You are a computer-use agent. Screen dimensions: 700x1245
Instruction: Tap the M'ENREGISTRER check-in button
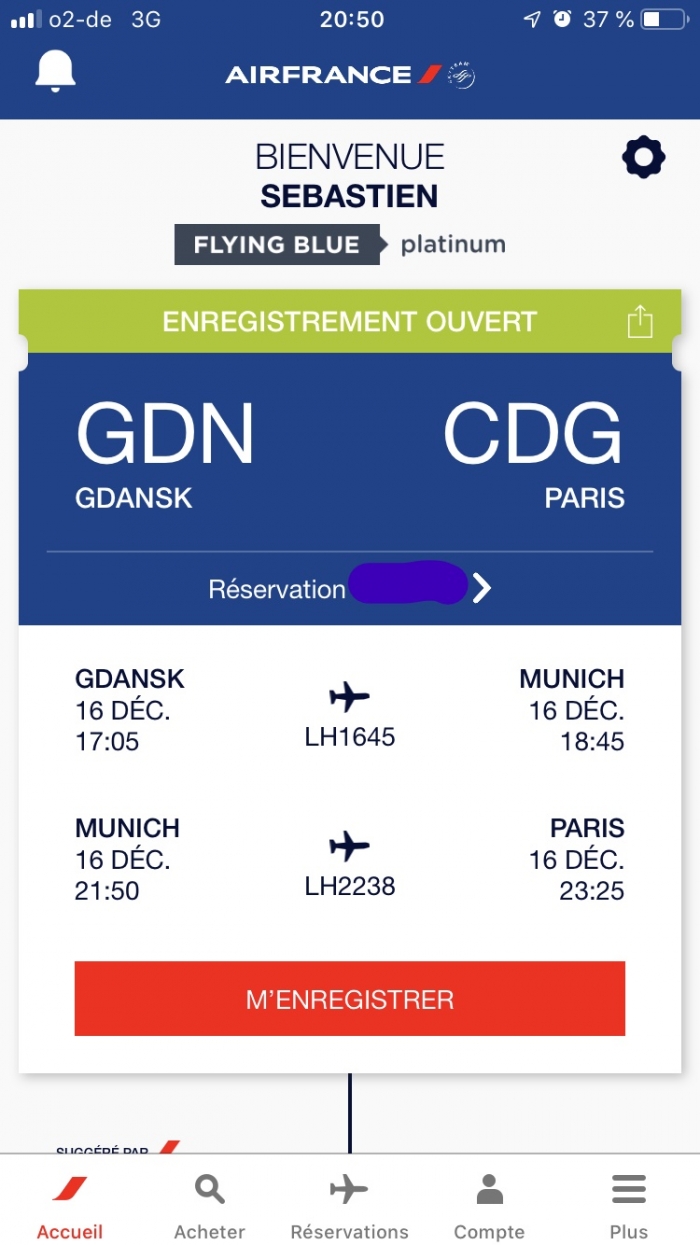[350, 998]
